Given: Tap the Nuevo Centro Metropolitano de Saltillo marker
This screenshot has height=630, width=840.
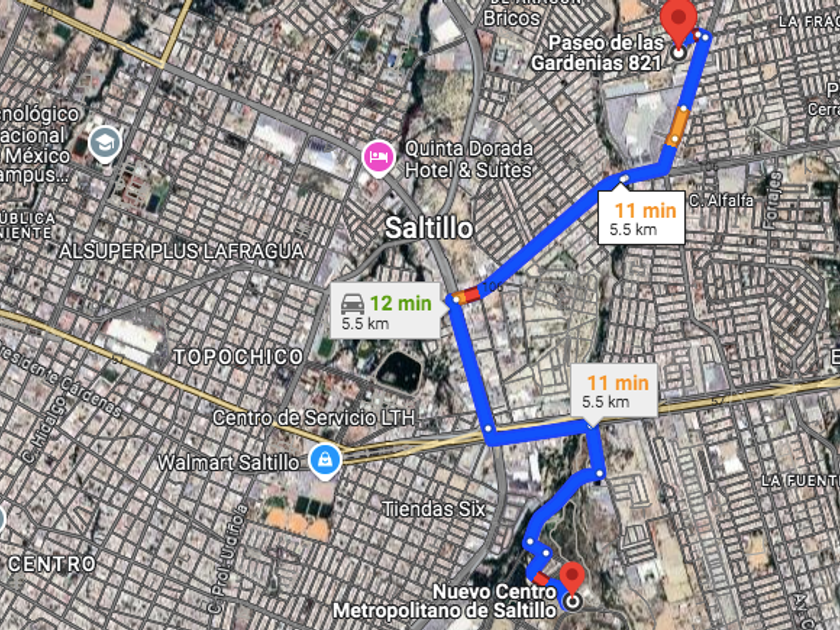Looking at the screenshot, I should click(x=572, y=580).
